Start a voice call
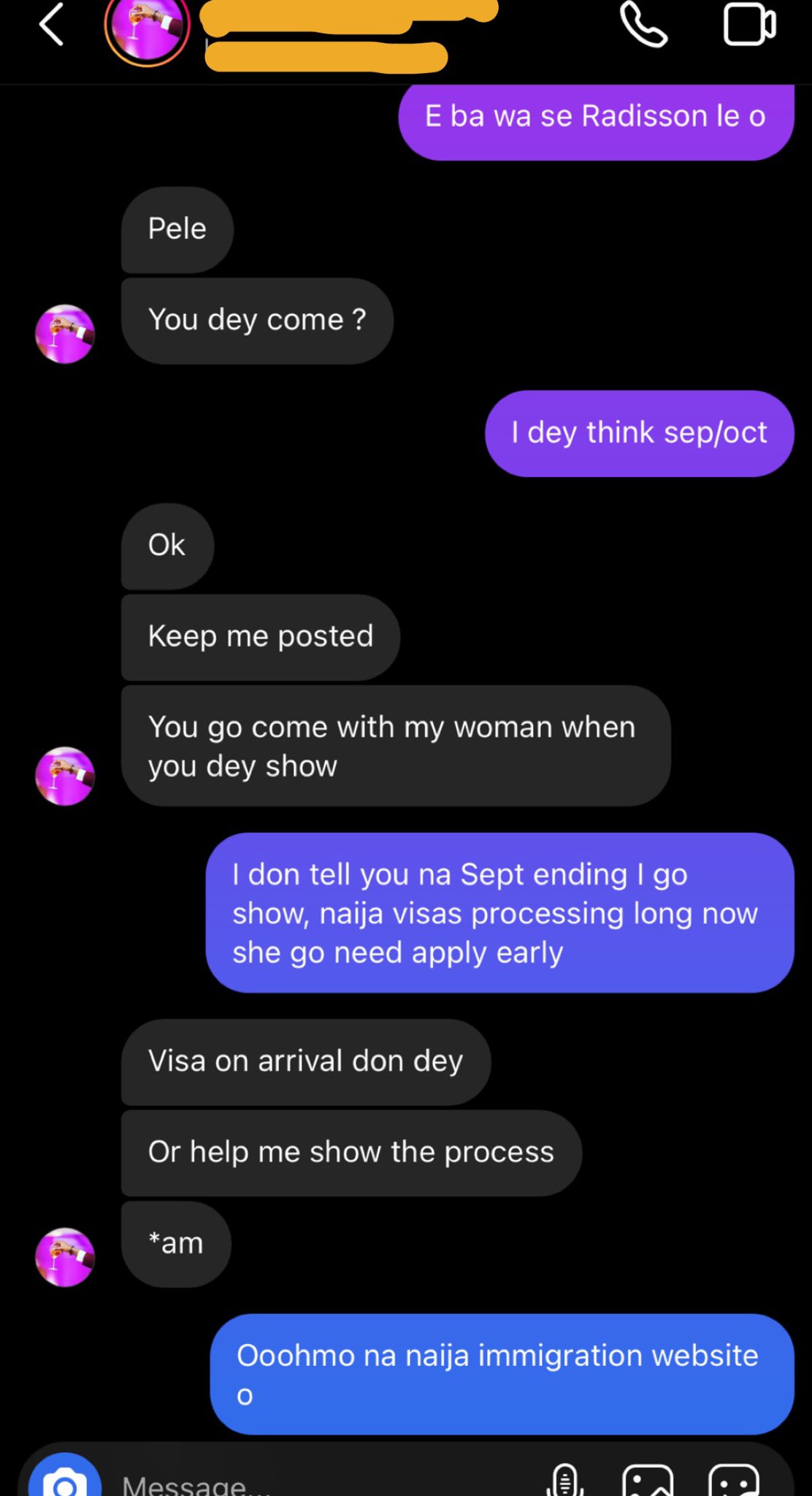Image resolution: width=812 pixels, height=1496 pixels. coord(643,26)
